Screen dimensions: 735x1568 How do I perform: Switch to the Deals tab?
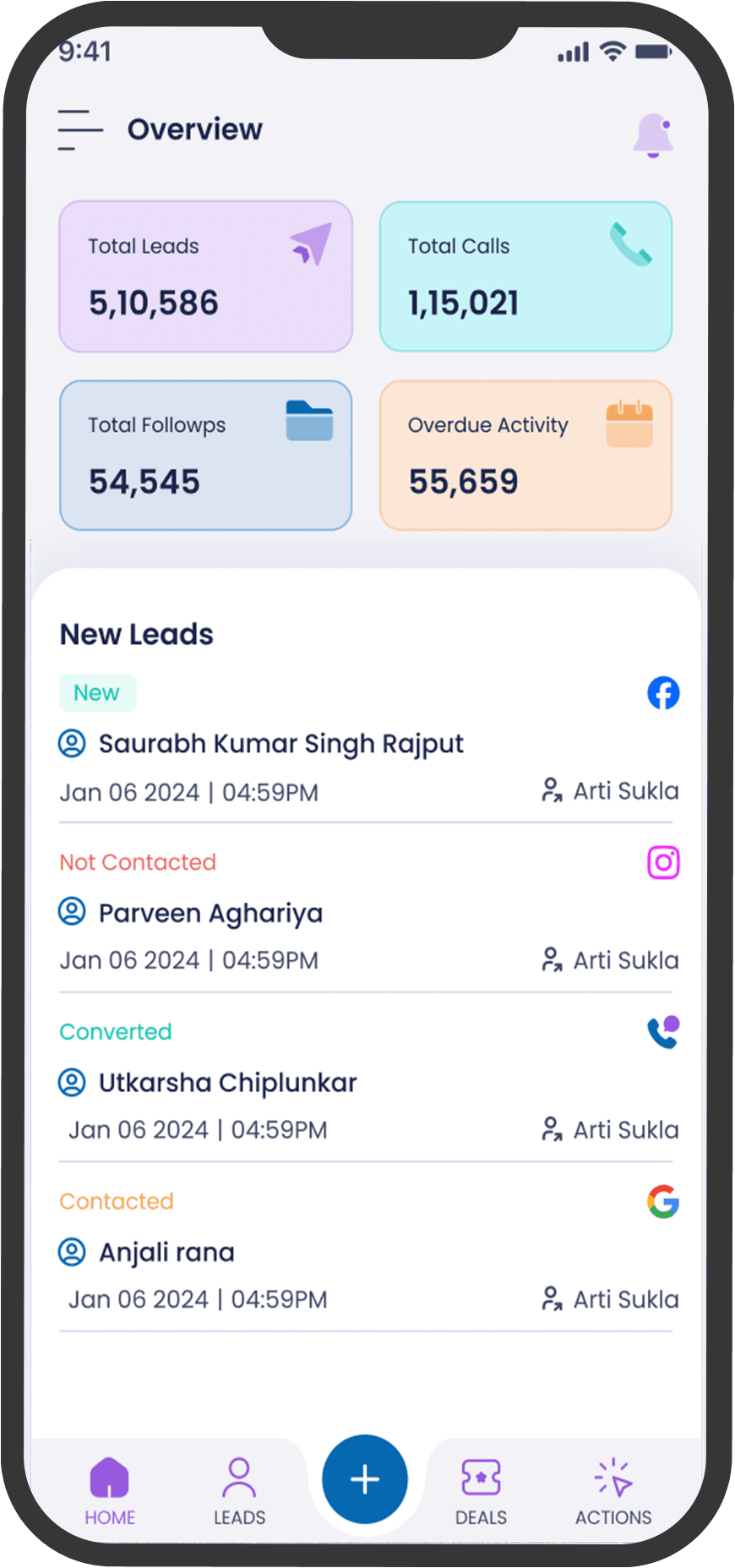481,1492
